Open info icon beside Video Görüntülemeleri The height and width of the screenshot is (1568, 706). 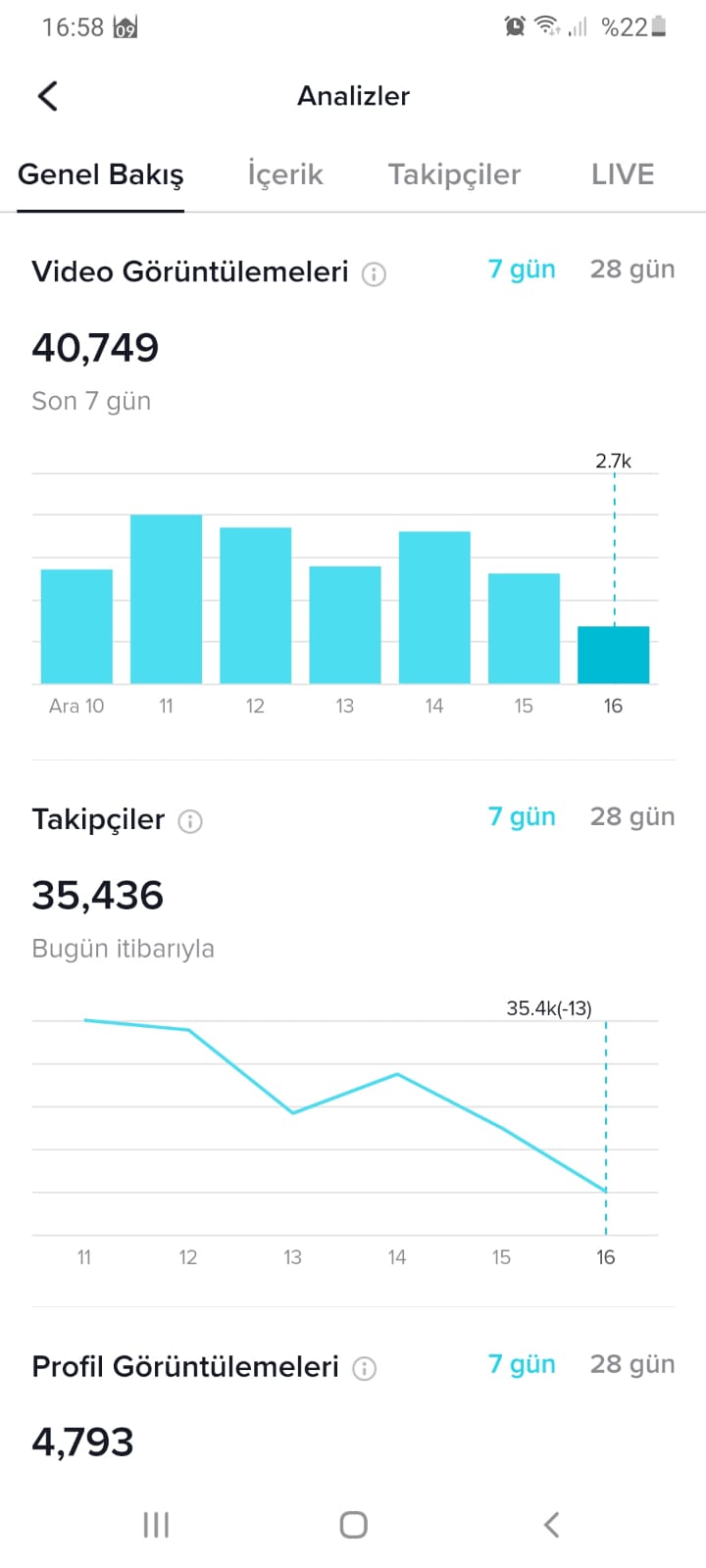(374, 273)
